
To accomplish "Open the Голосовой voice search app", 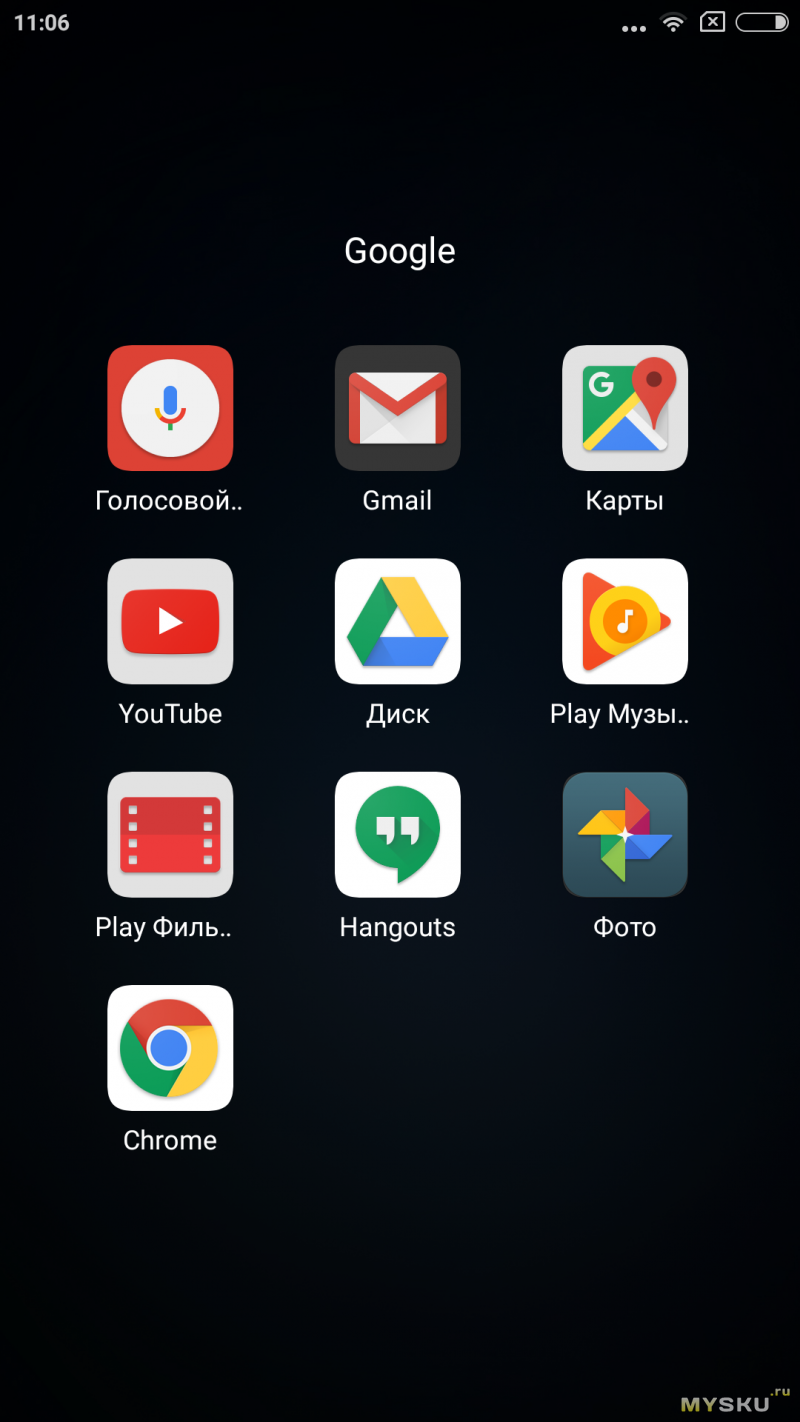I will pyautogui.click(x=170, y=408).
